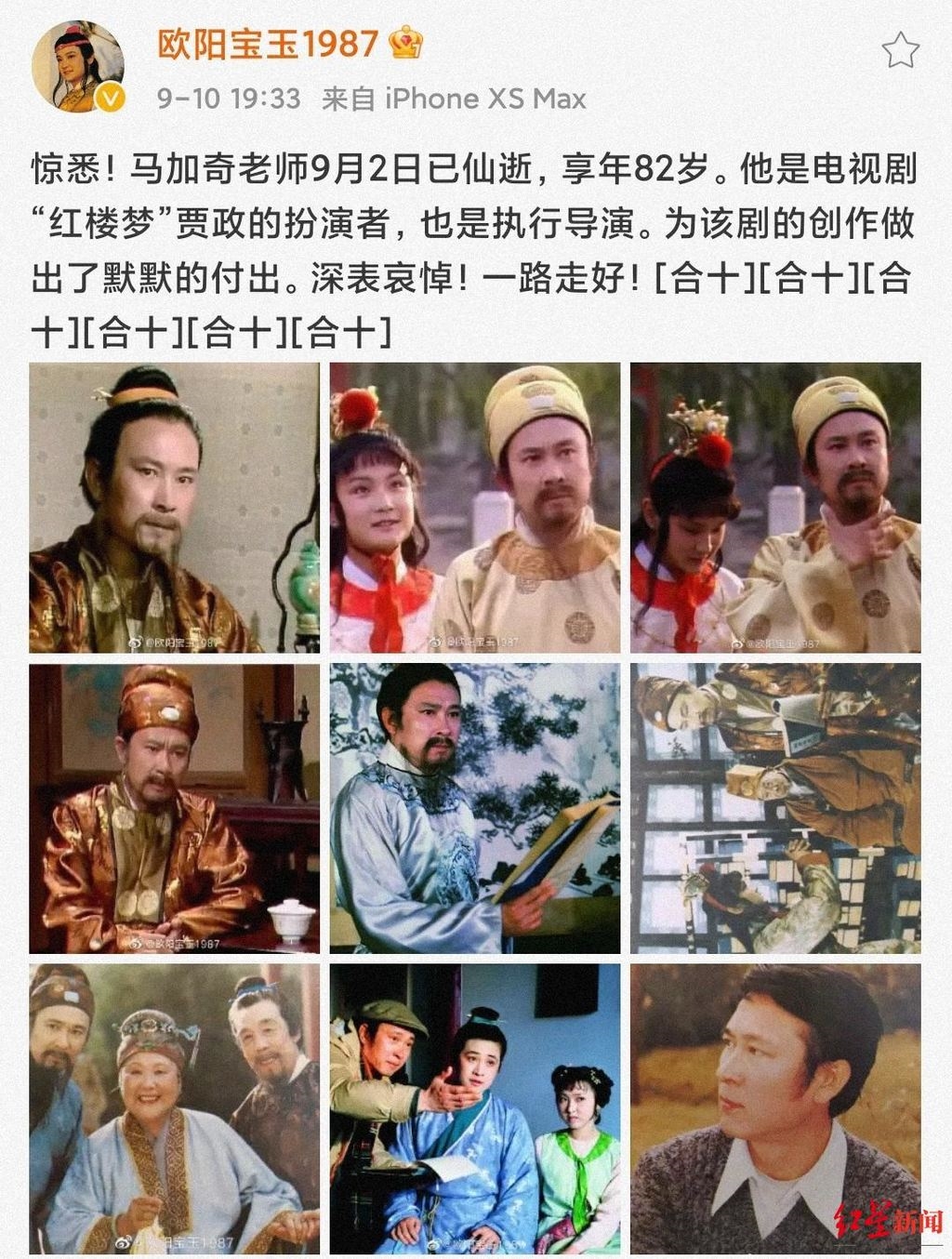View the behind-the-scenes photo with the director in a cap
Viewport: 952px width, 1259px height.
[475, 1108]
